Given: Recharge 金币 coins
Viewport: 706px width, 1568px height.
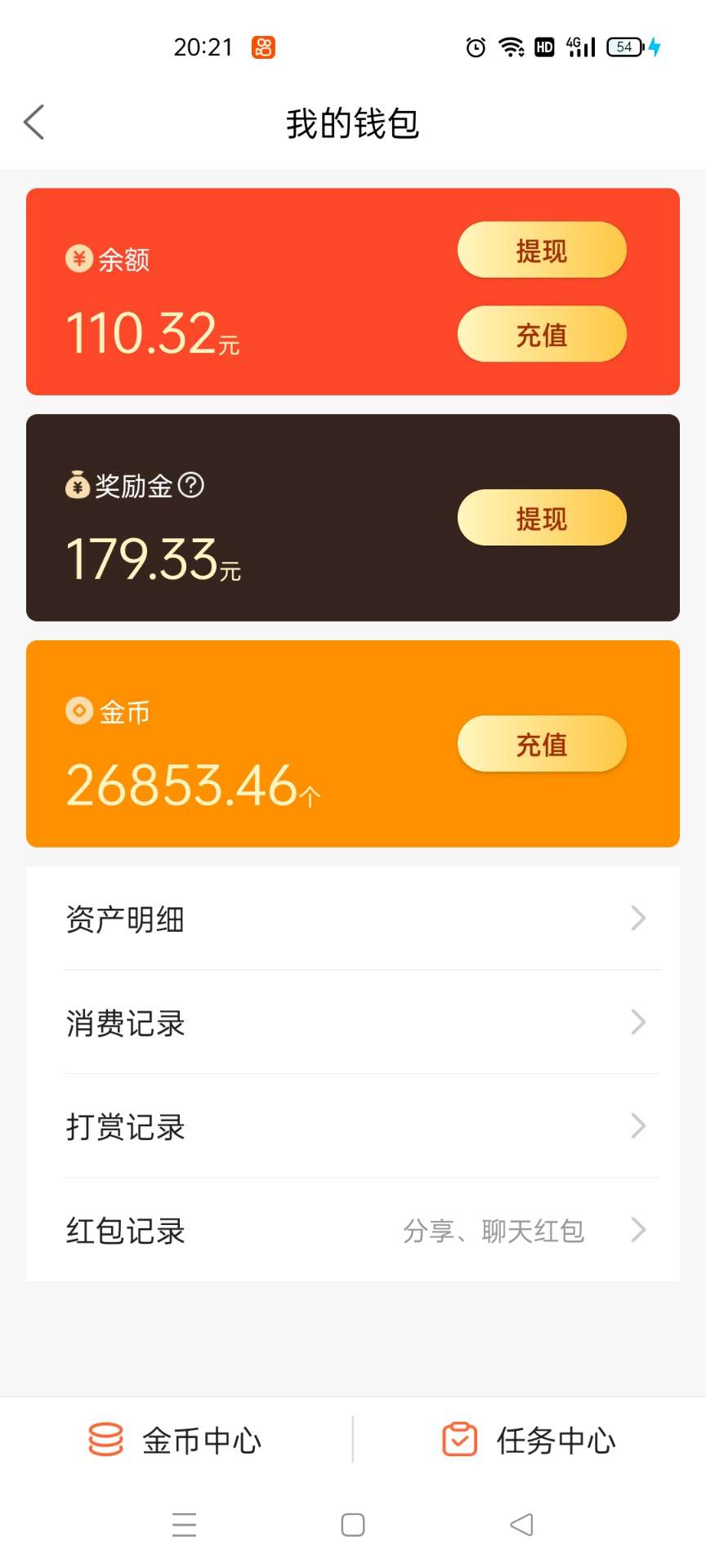Looking at the screenshot, I should tap(542, 744).
